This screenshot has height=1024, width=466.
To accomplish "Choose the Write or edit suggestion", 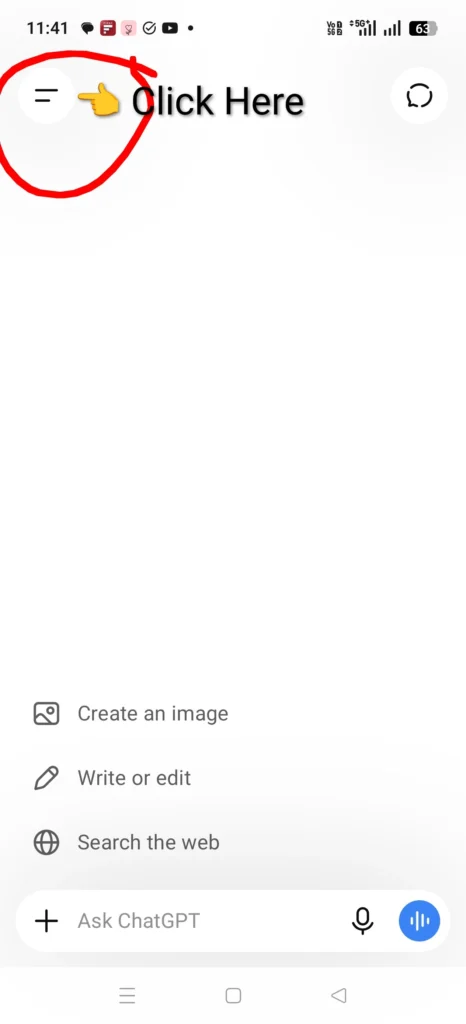I will (112, 778).
